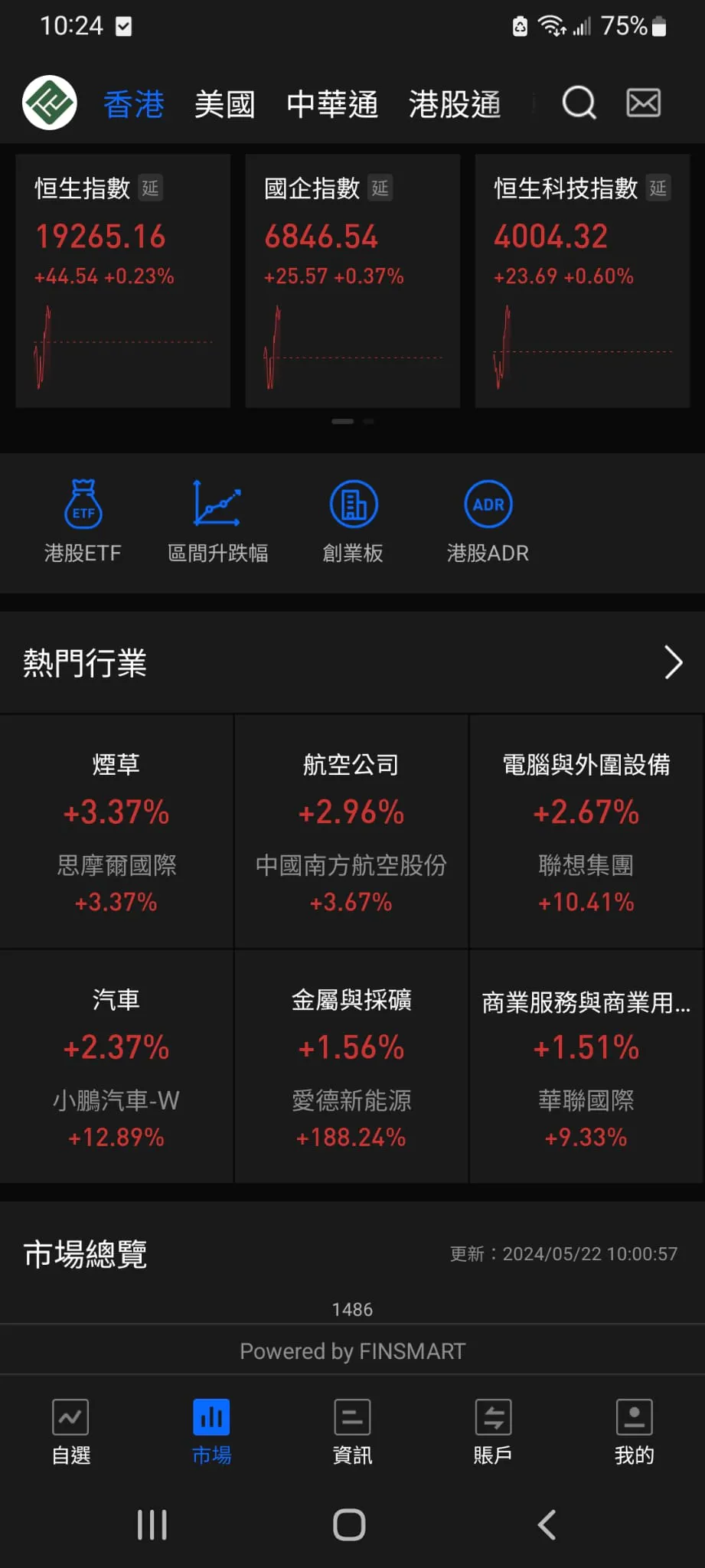Open 港股ADR shortcut
The width and height of the screenshot is (705, 1568).
(488, 521)
